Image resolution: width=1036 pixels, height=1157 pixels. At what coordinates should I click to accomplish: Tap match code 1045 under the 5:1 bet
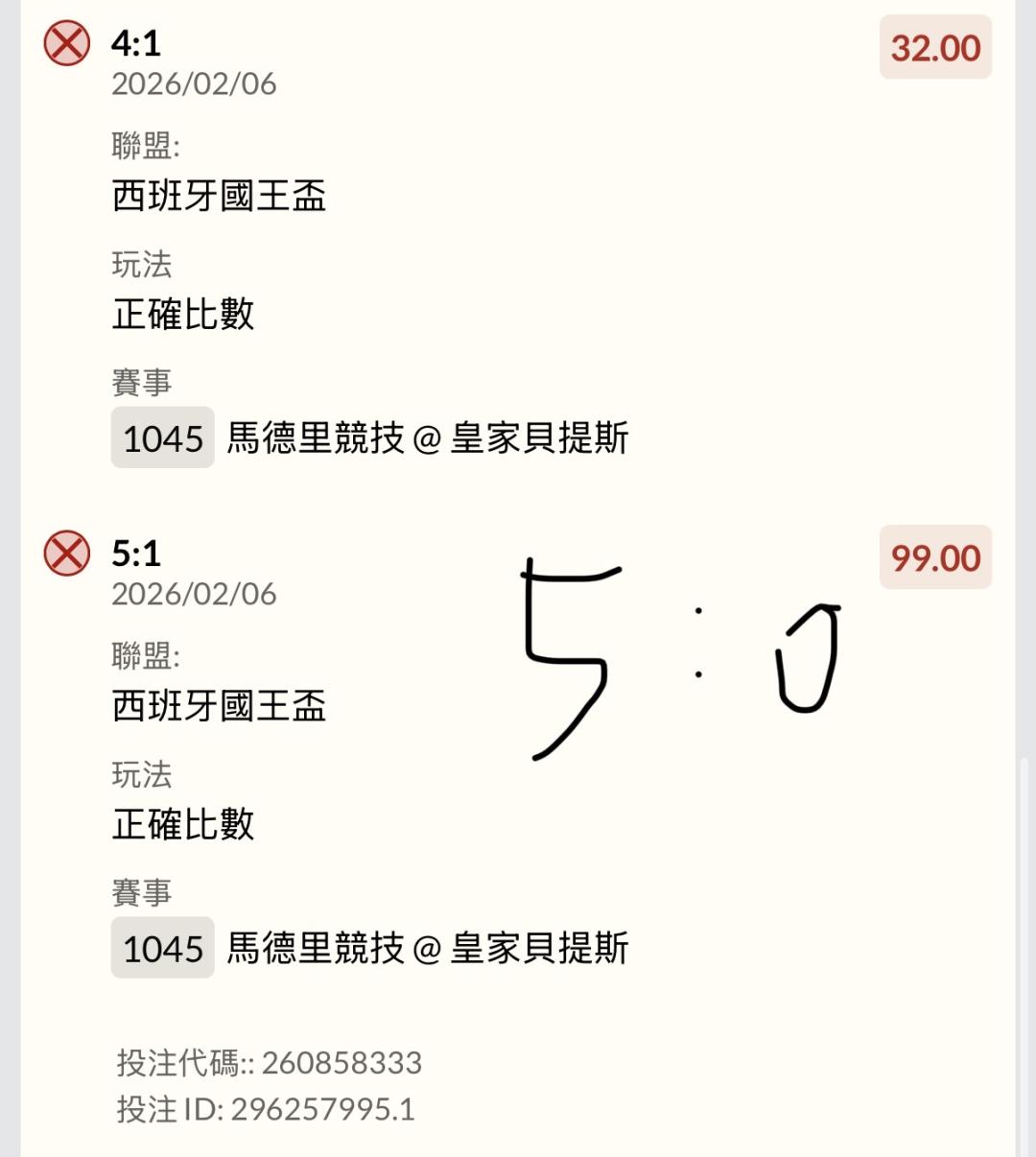pyautogui.click(x=163, y=949)
